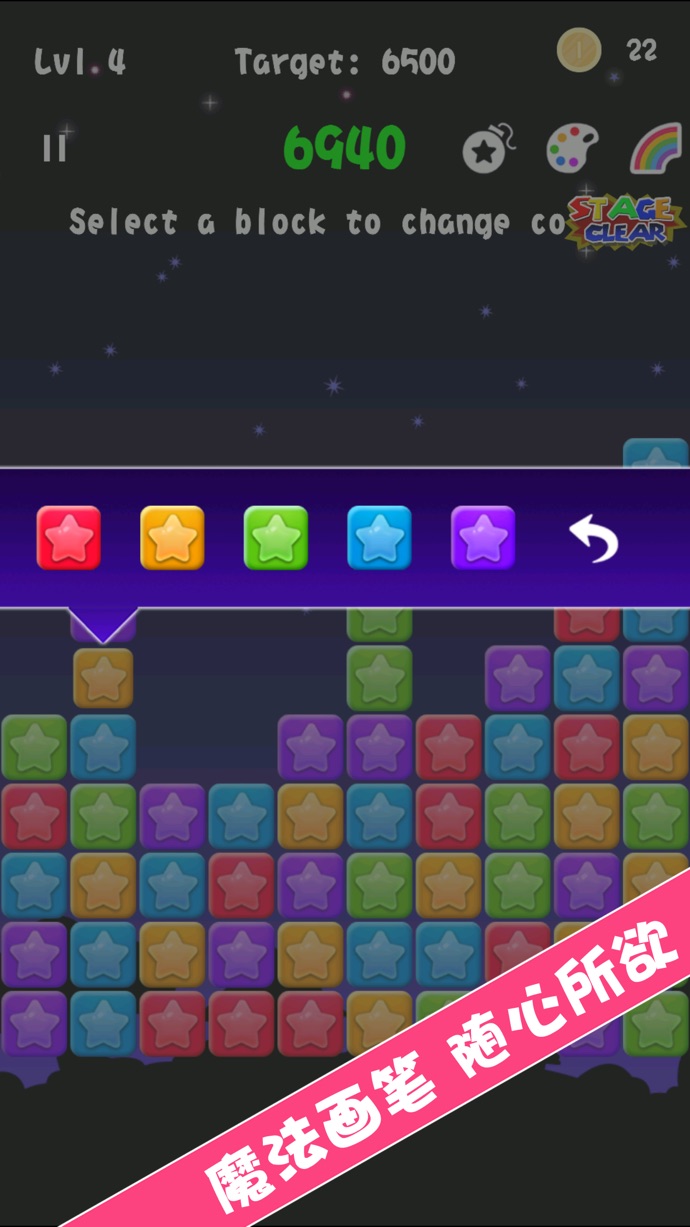
Task: Choose the purple star color
Action: [x=483, y=538]
